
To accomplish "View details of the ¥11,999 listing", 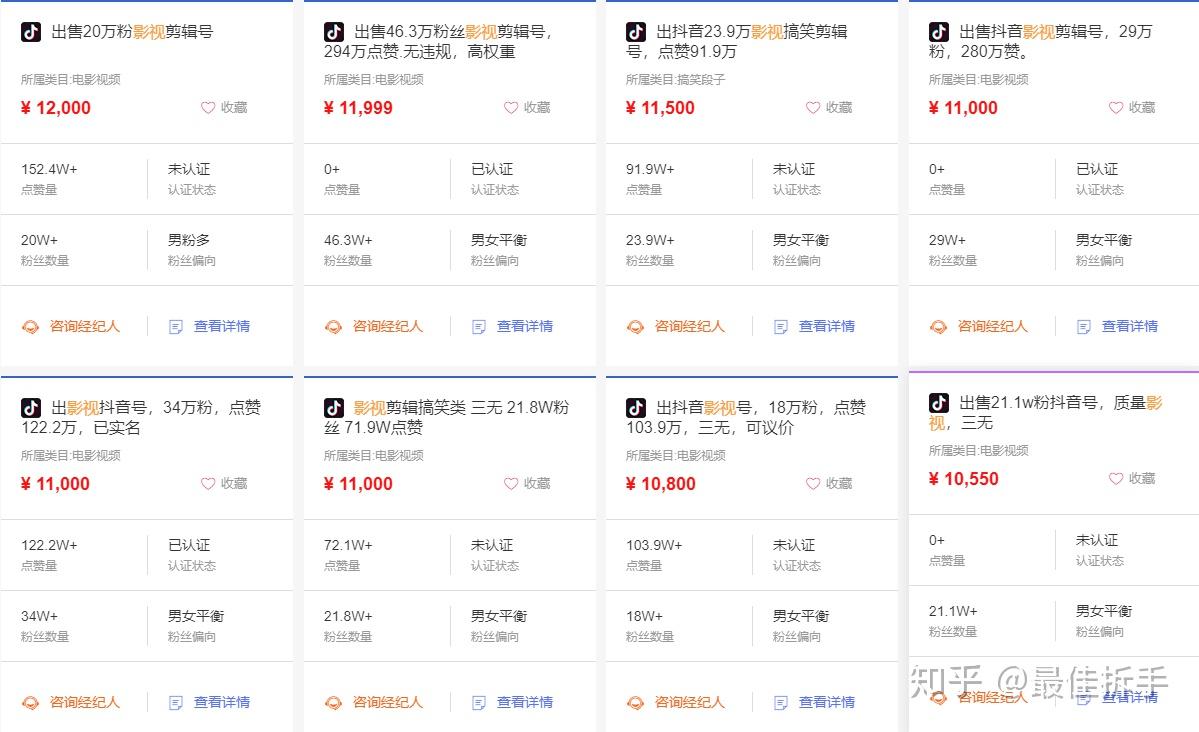I will [513, 326].
